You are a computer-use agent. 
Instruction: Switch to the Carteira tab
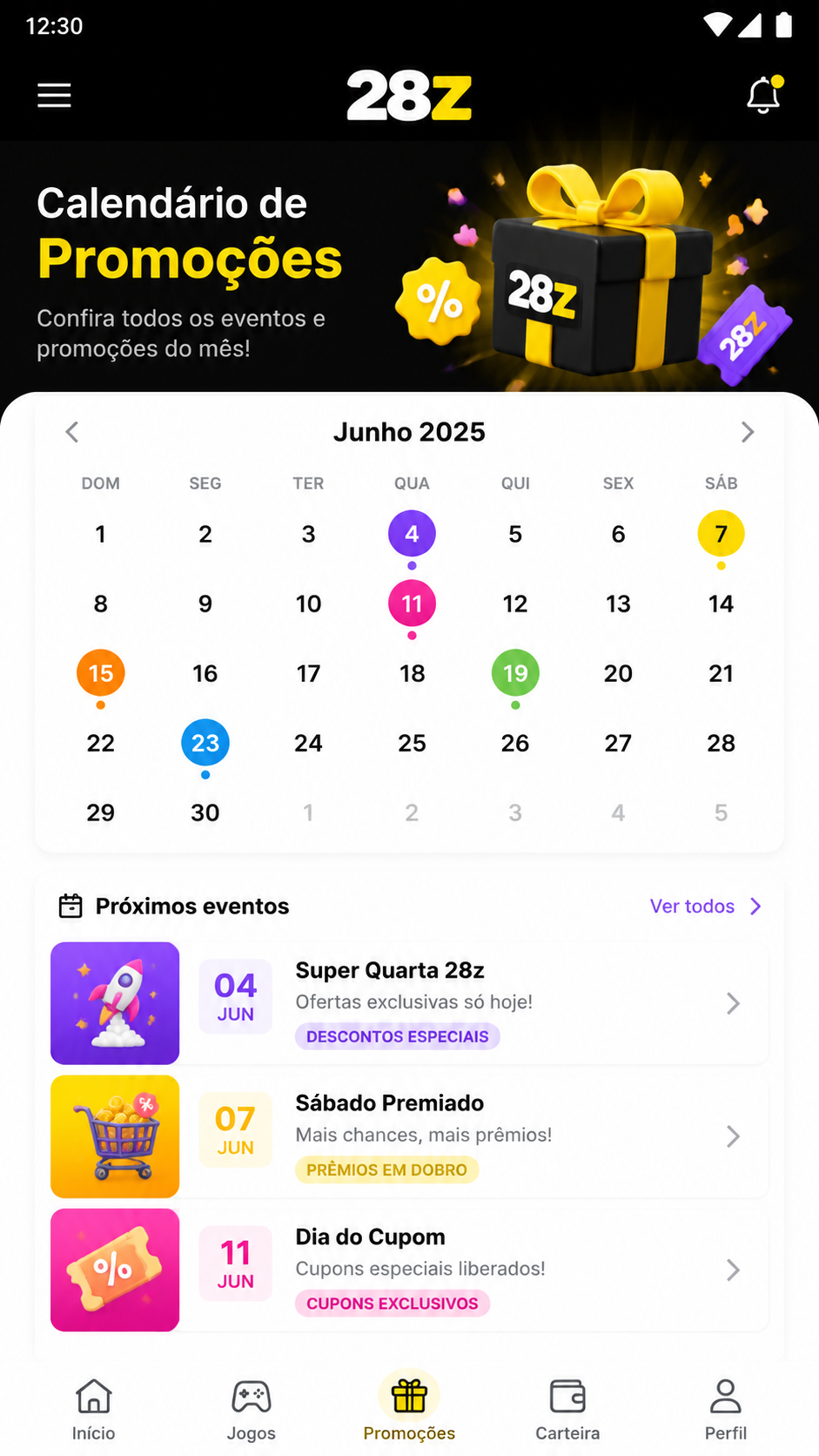pos(567,1410)
